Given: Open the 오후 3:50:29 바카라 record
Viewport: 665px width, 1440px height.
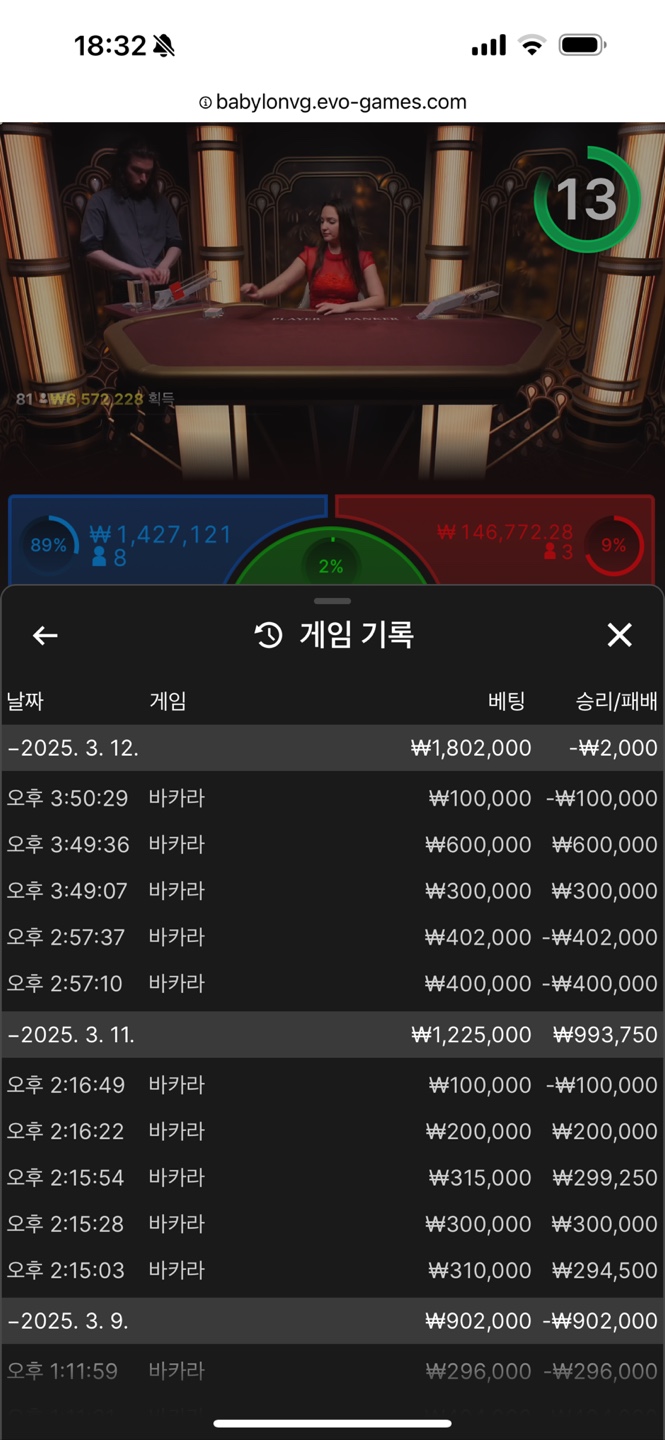Looking at the screenshot, I should (x=332, y=798).
